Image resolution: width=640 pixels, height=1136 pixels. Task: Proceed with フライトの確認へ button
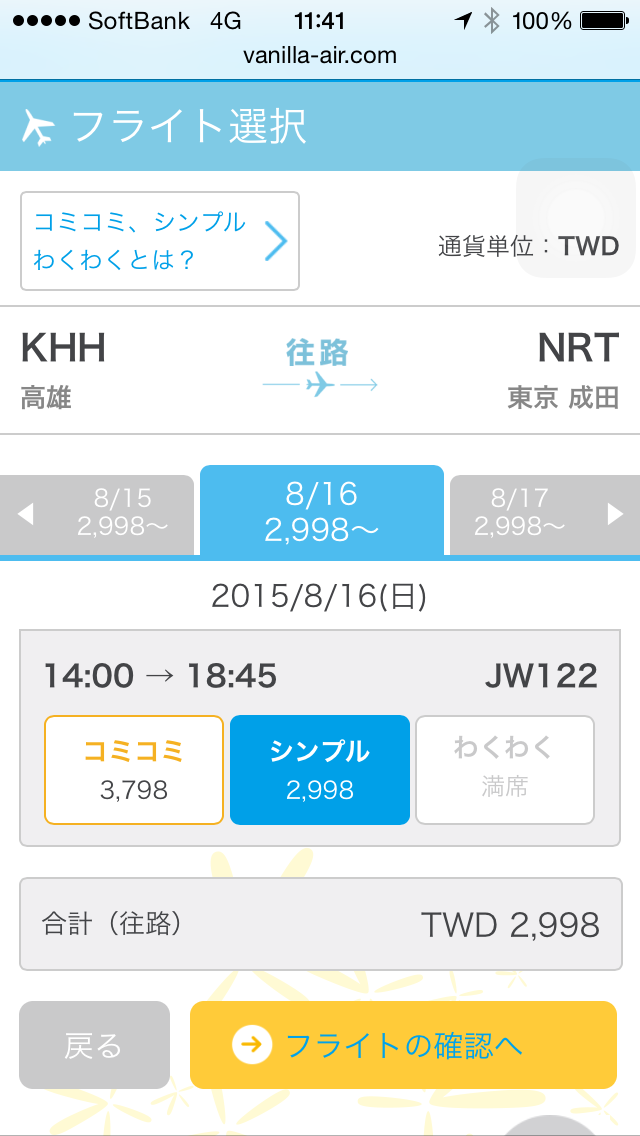pos(402,1045)
